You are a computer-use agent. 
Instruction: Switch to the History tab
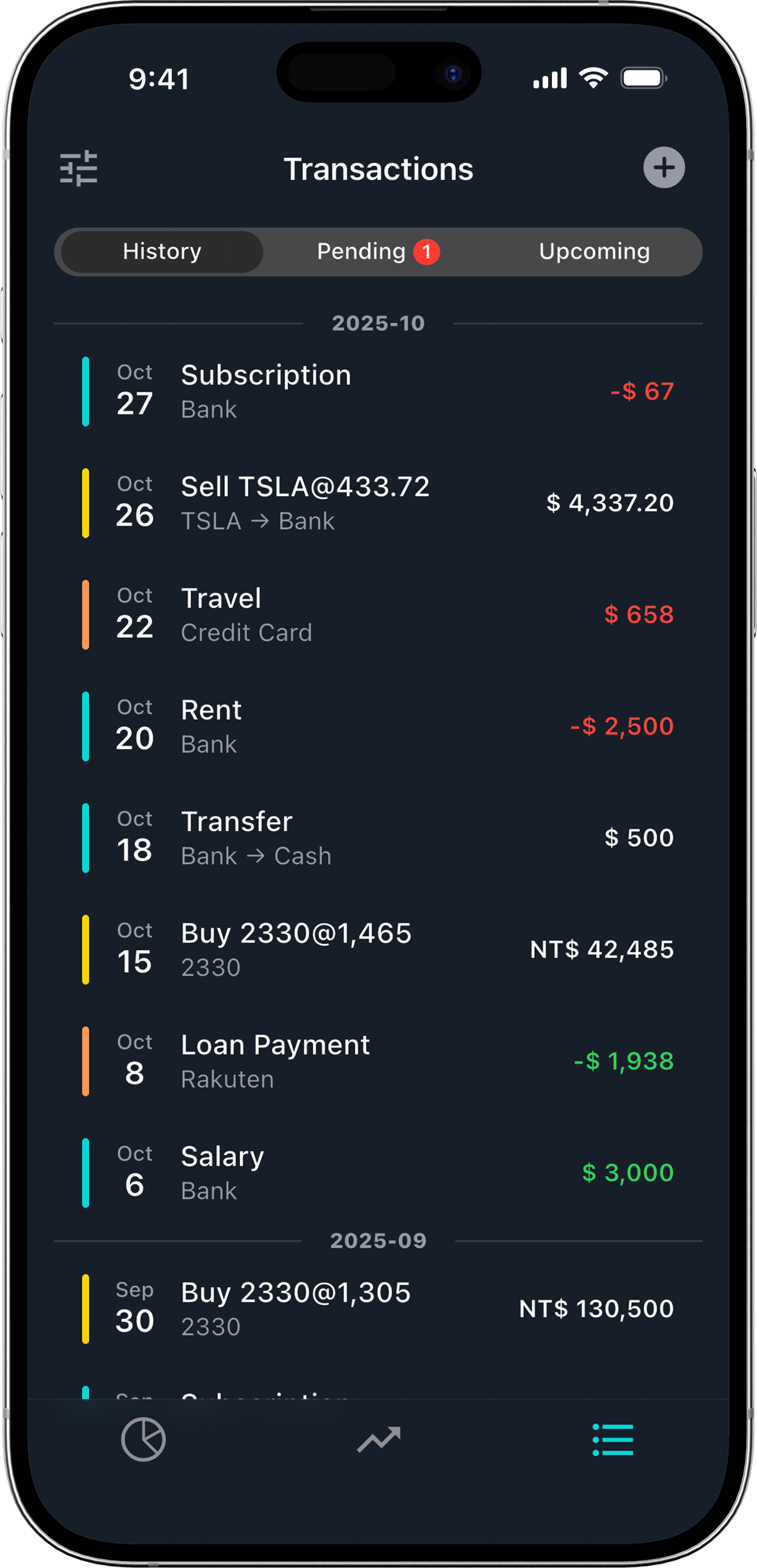click(161, 251)
